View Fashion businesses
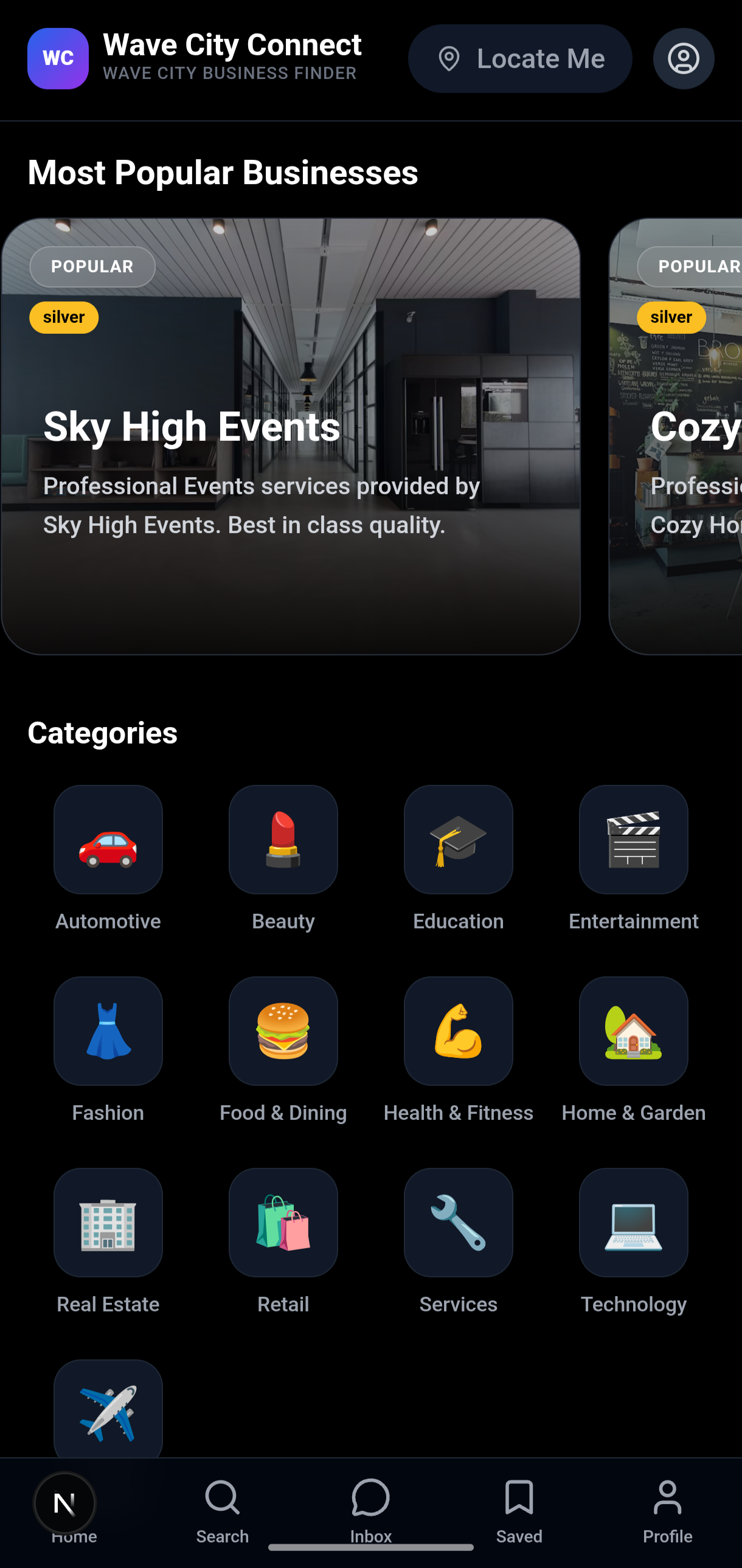The height and width of the screenshot is (1568, 742). point(108,1031)
